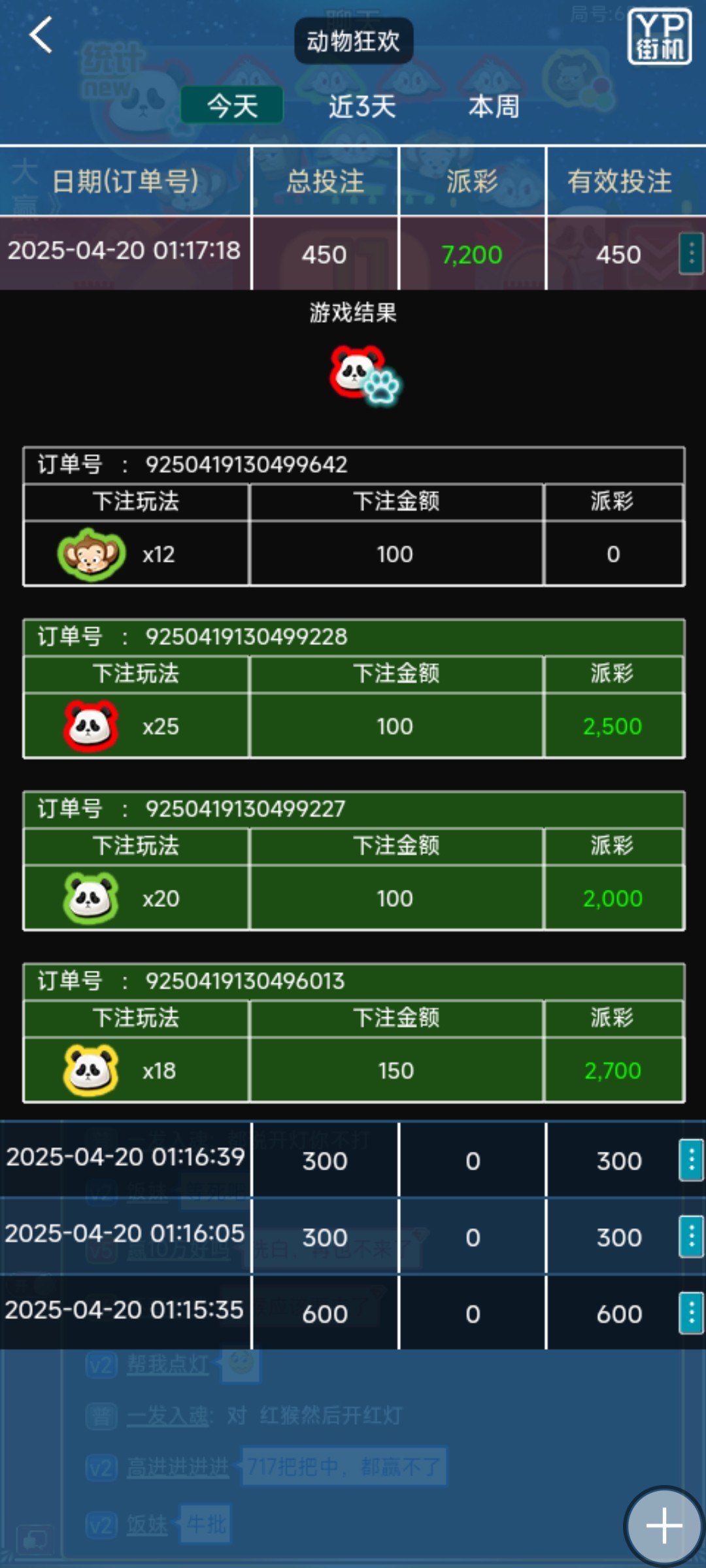Open the 动物狂欢 game selector

click(353, 41)
